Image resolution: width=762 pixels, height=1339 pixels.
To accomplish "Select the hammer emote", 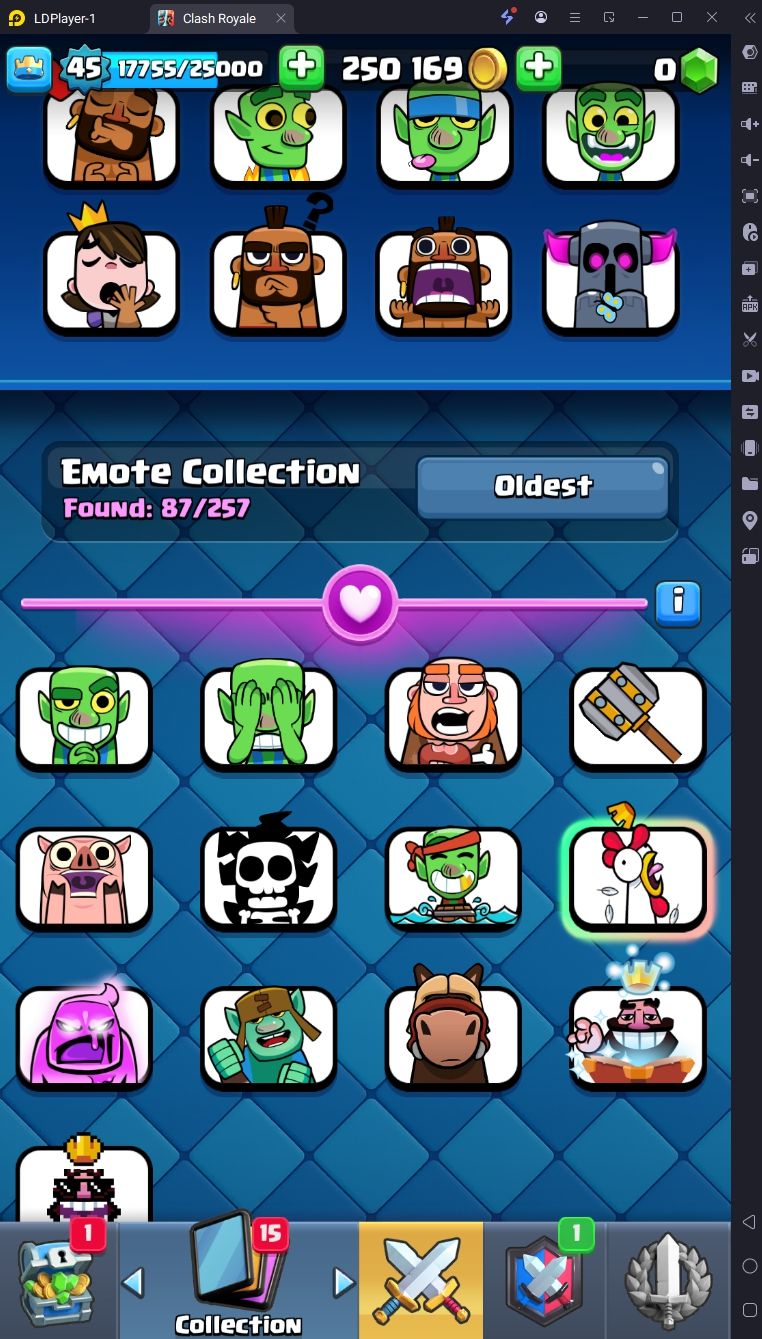I will [637, 718].
